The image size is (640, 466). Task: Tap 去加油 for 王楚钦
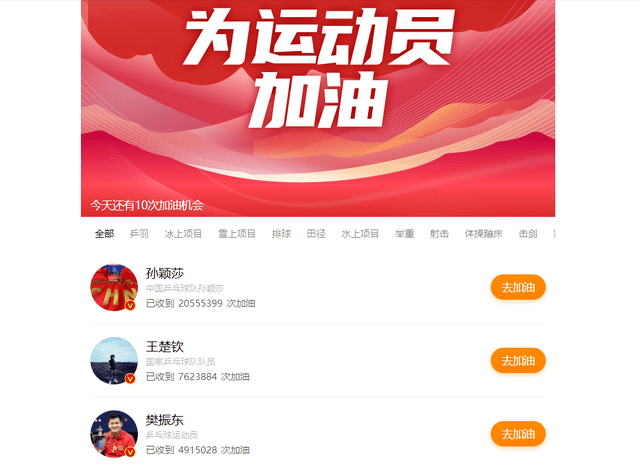[518, 360]
